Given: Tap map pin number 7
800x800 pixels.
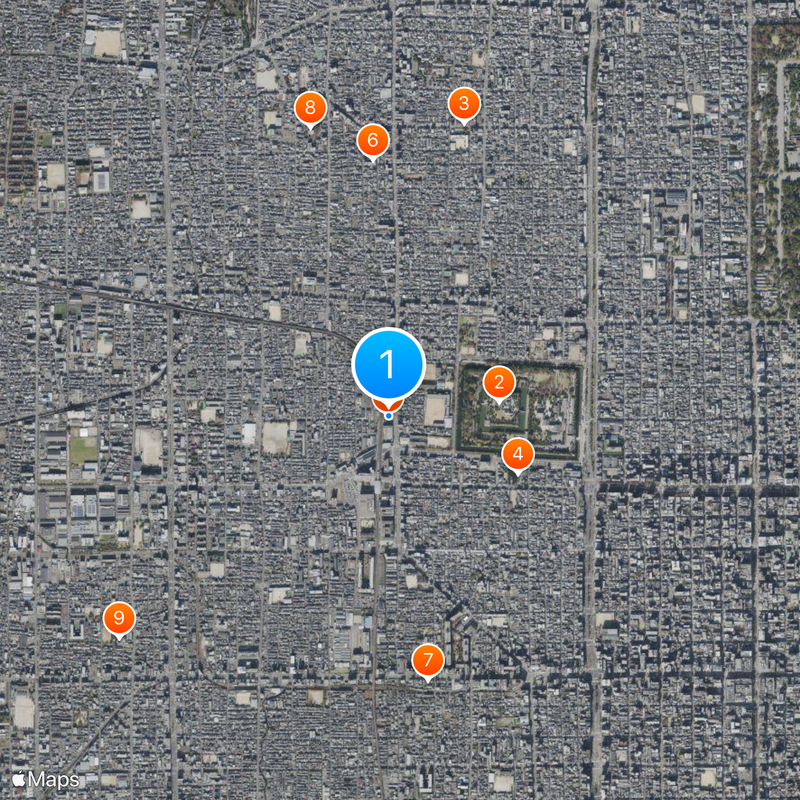Looking at the screenshot, I should pos(428,660).
